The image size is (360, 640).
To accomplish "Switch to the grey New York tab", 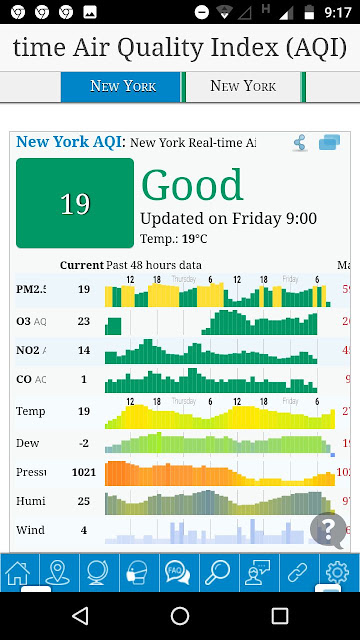I will (x=243, y=87).
